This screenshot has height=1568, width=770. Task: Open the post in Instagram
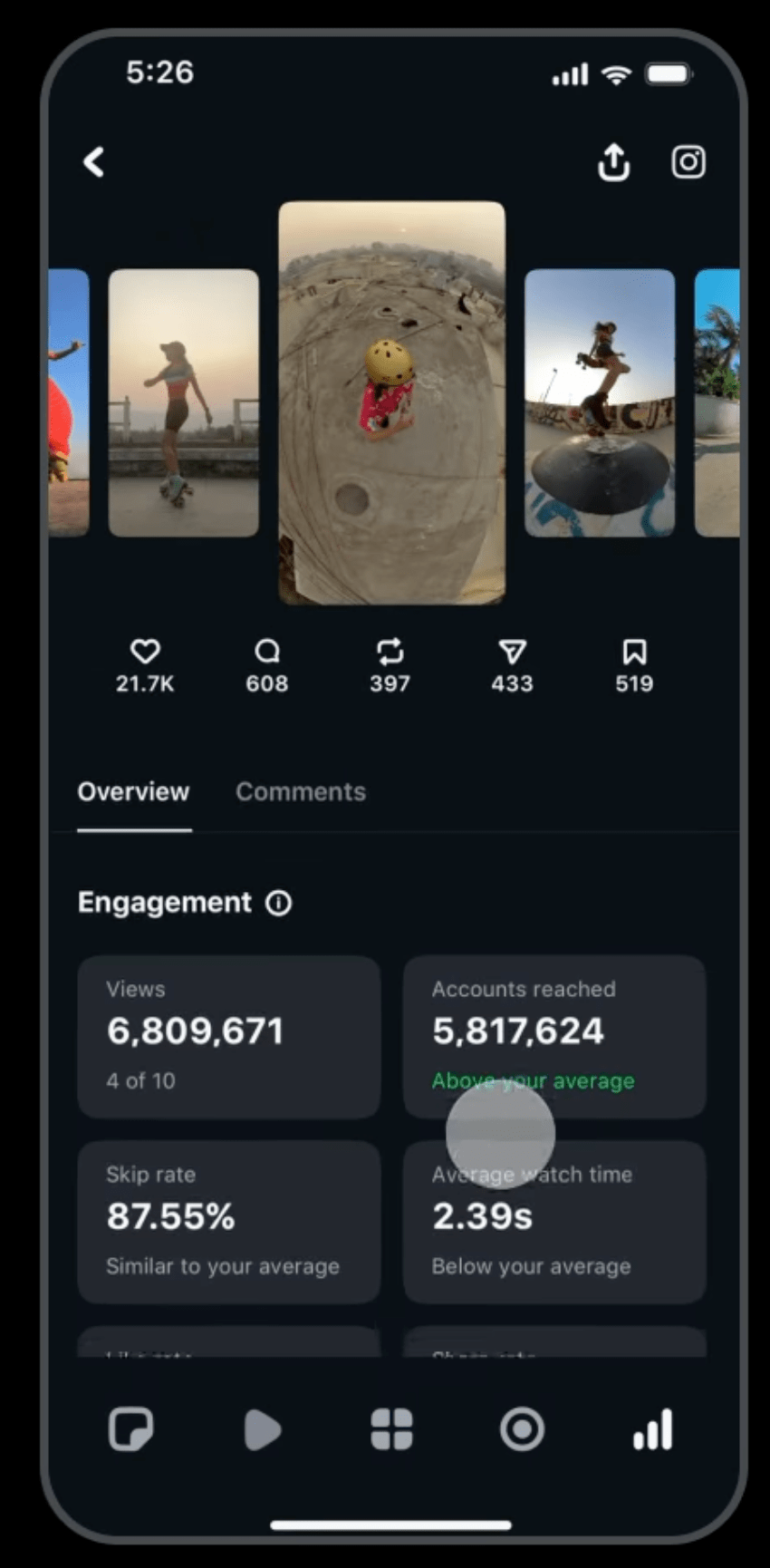click(688, 163)
